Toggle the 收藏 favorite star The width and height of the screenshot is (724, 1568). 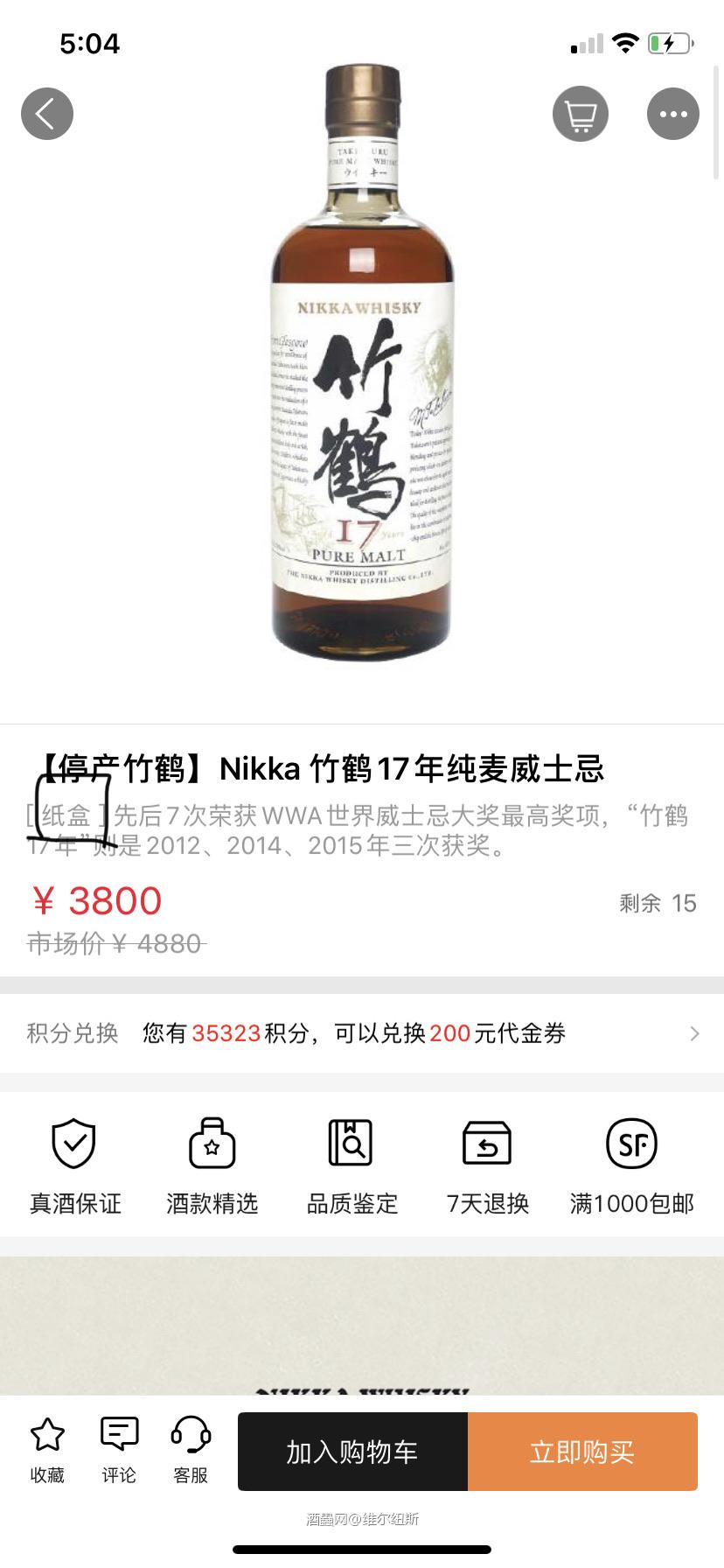pos(47,1448)
